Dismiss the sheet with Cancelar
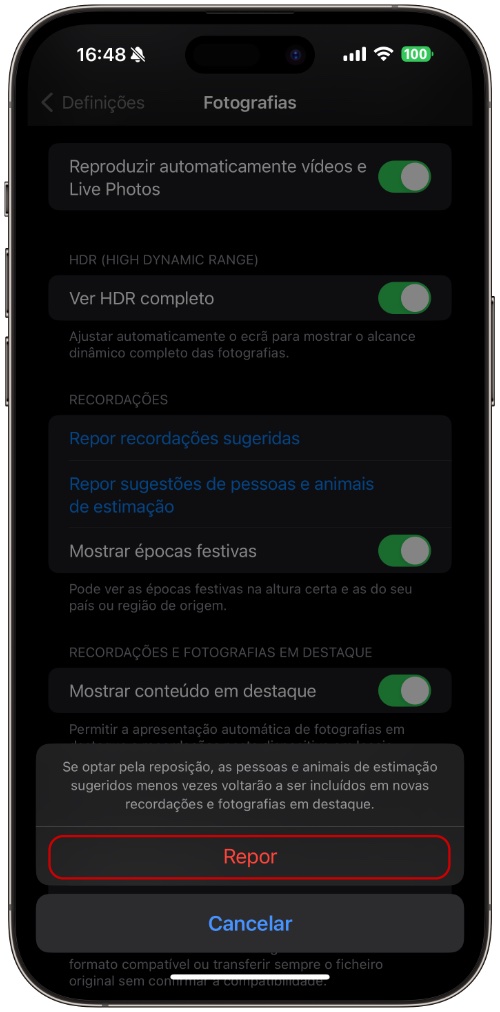This screenshot has height=1012, width=500. coord(250,923)
